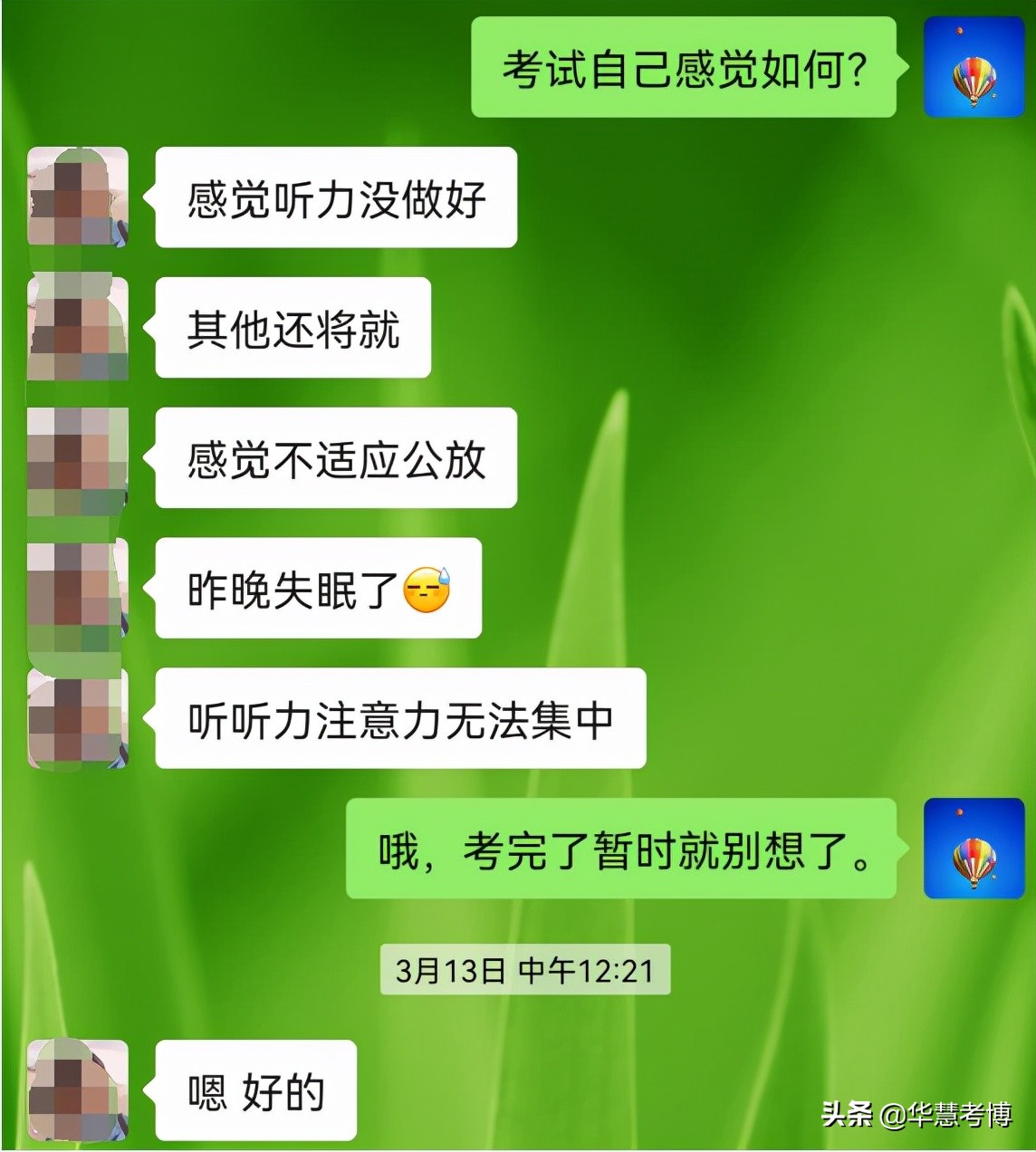
Task: Tap the sweating emoji in "昨晚失眠了"
Action: tap(427, 589)
